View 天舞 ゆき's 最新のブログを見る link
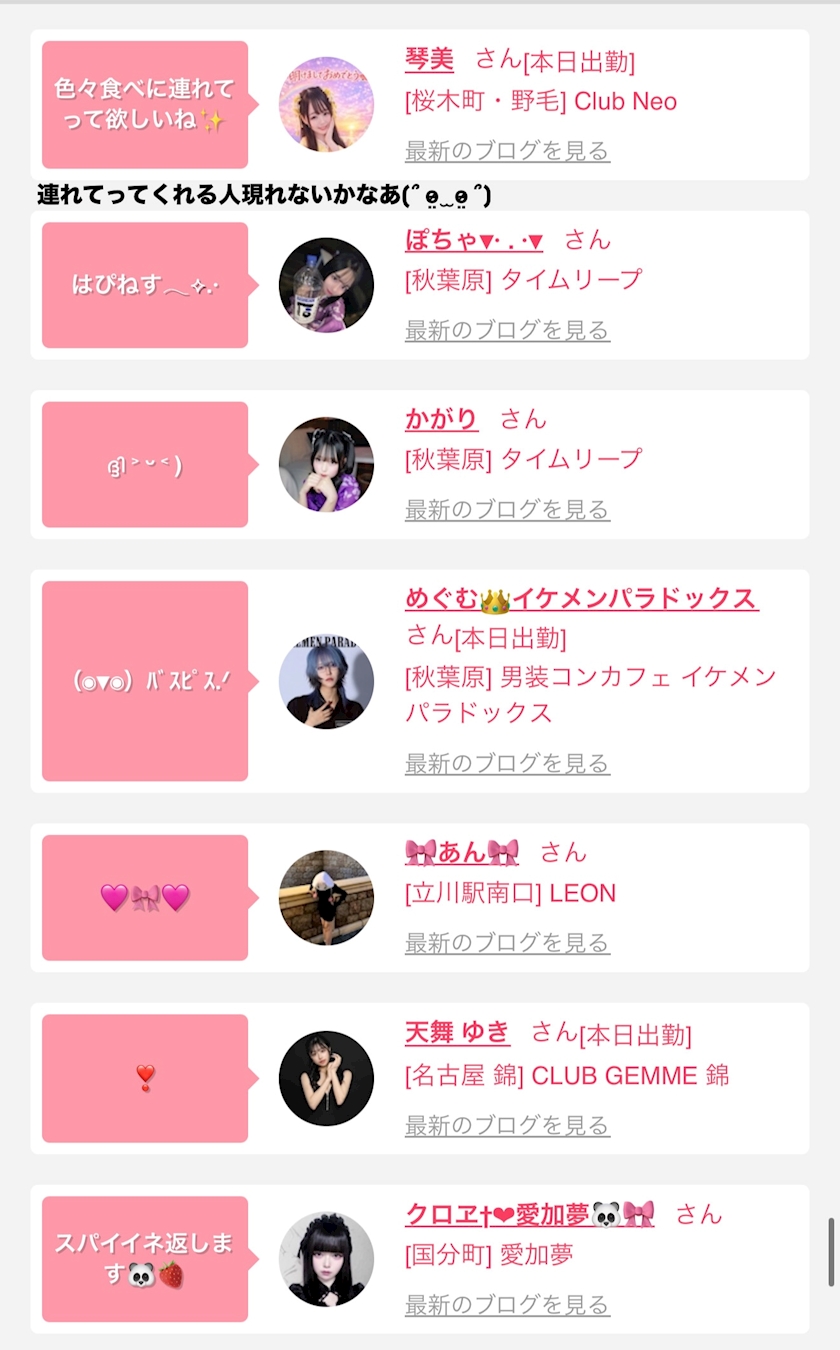This screenshot has height=1350, width=840. point(507,1125)
